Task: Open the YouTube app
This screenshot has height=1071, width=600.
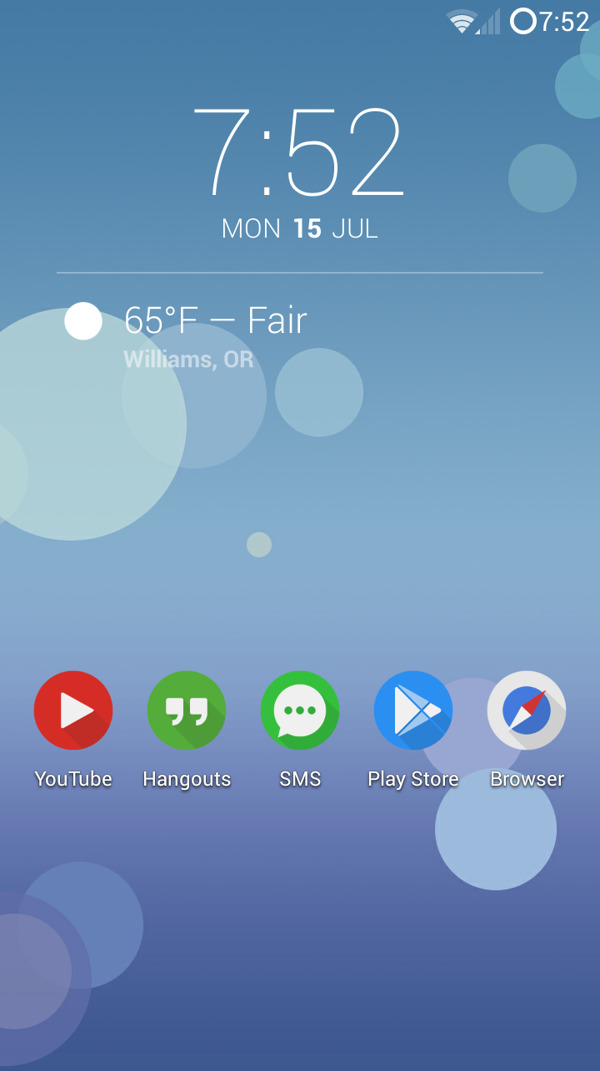Action: click(x=73, y=711)
